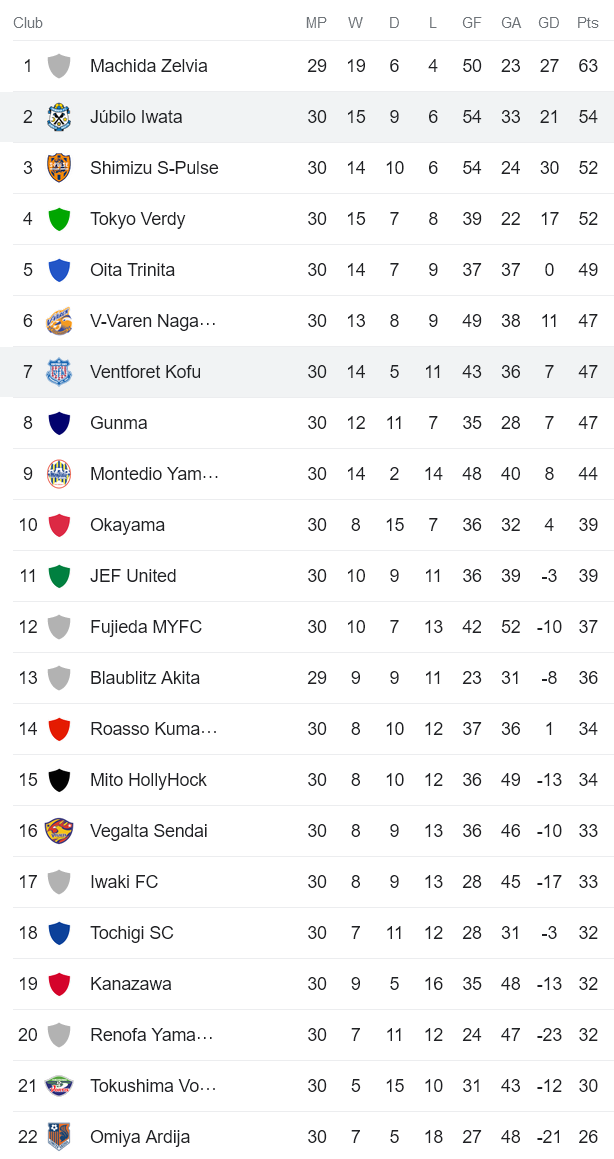Screen dimensions: 614x1159
Task: Open the Machida Zelvia club row
Action: [148, 66]
